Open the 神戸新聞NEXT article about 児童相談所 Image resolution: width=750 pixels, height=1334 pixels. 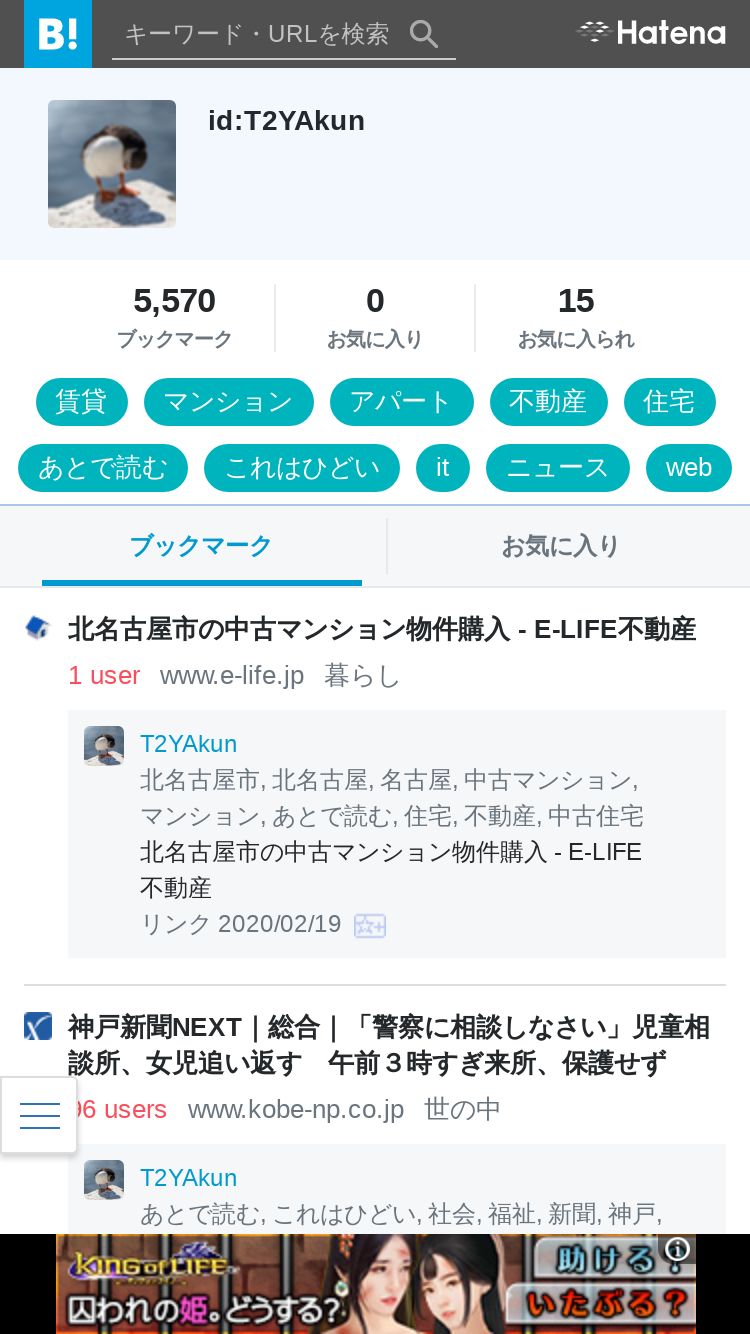tap(389, 1045)
